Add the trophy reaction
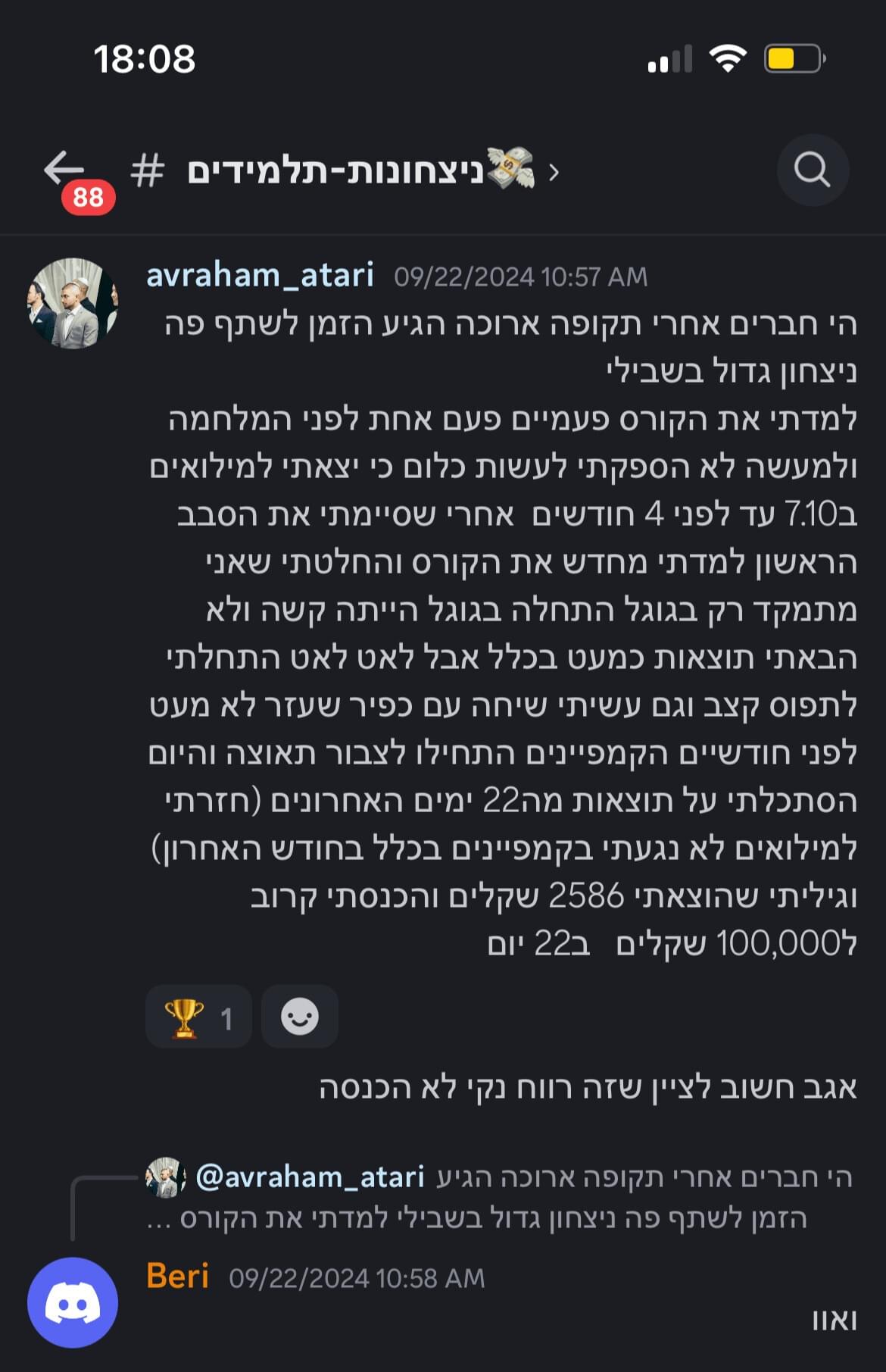The width and height of the screenshot is (886, 1372). tap(198, 1017)
